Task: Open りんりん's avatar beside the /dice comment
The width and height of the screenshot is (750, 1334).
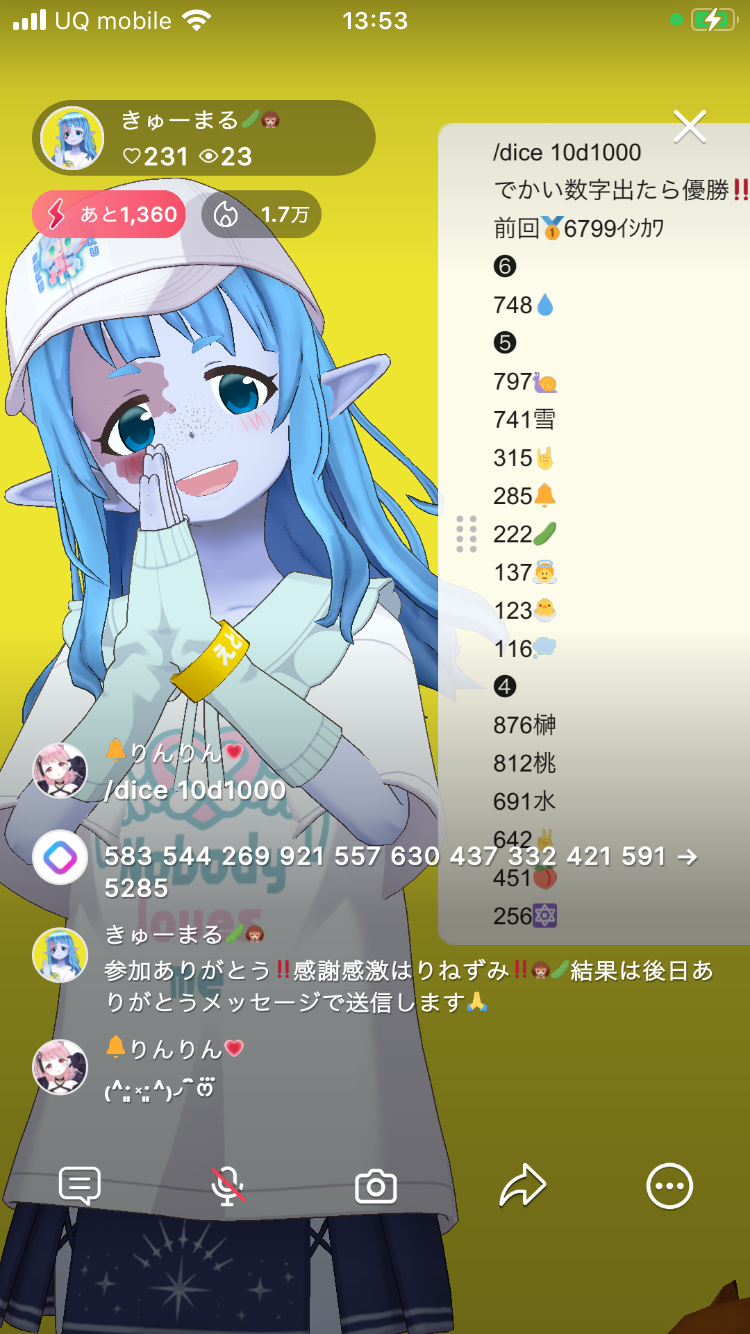Action: [x=60, y=771]
